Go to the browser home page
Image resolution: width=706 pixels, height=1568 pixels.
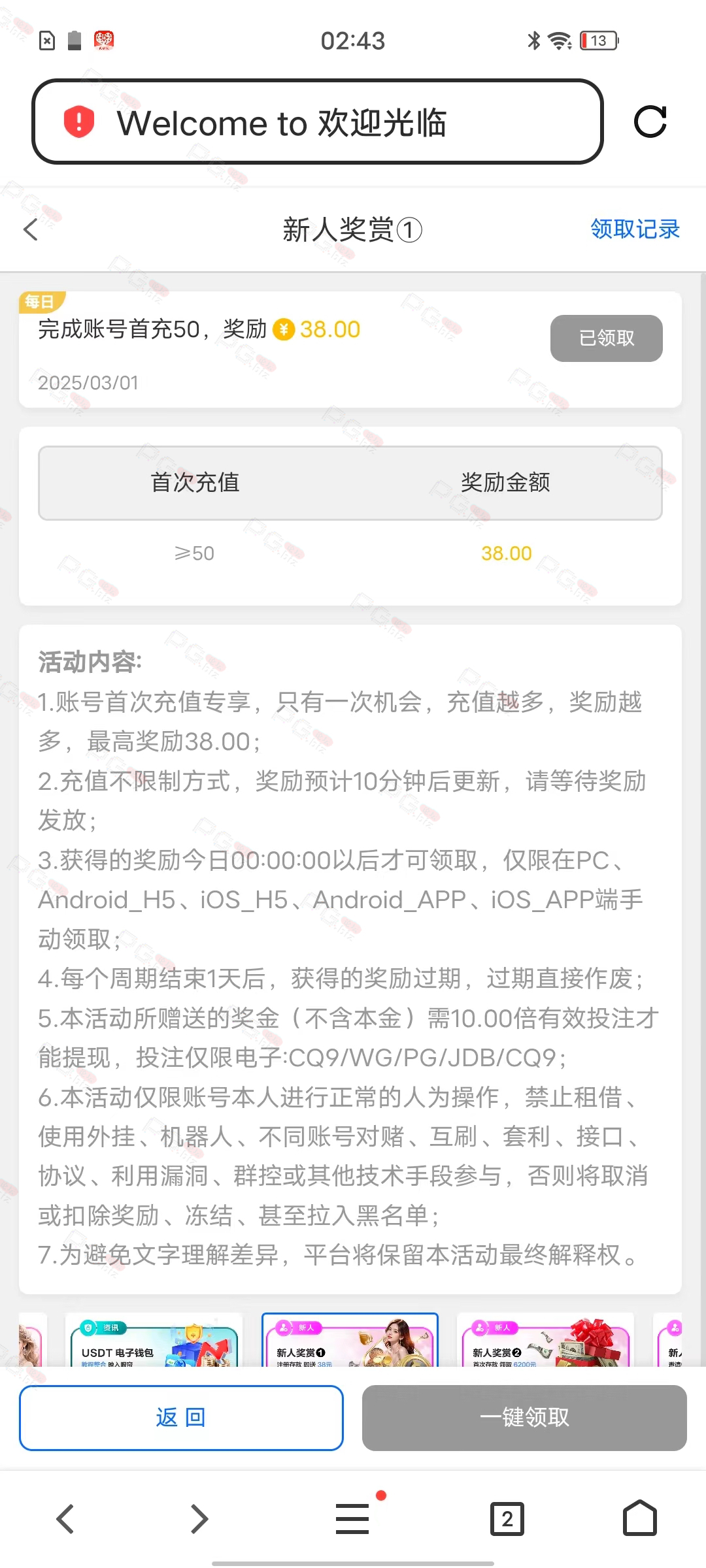point(640,1517)
